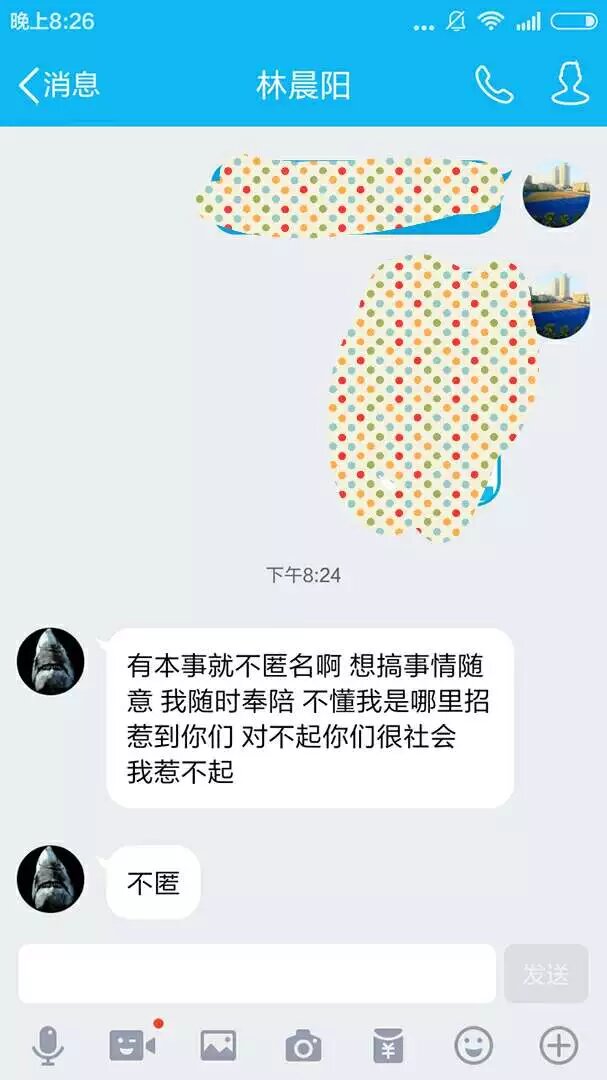Open the camera to take photo
The image size is (607, 1080).
[303, 1046]
